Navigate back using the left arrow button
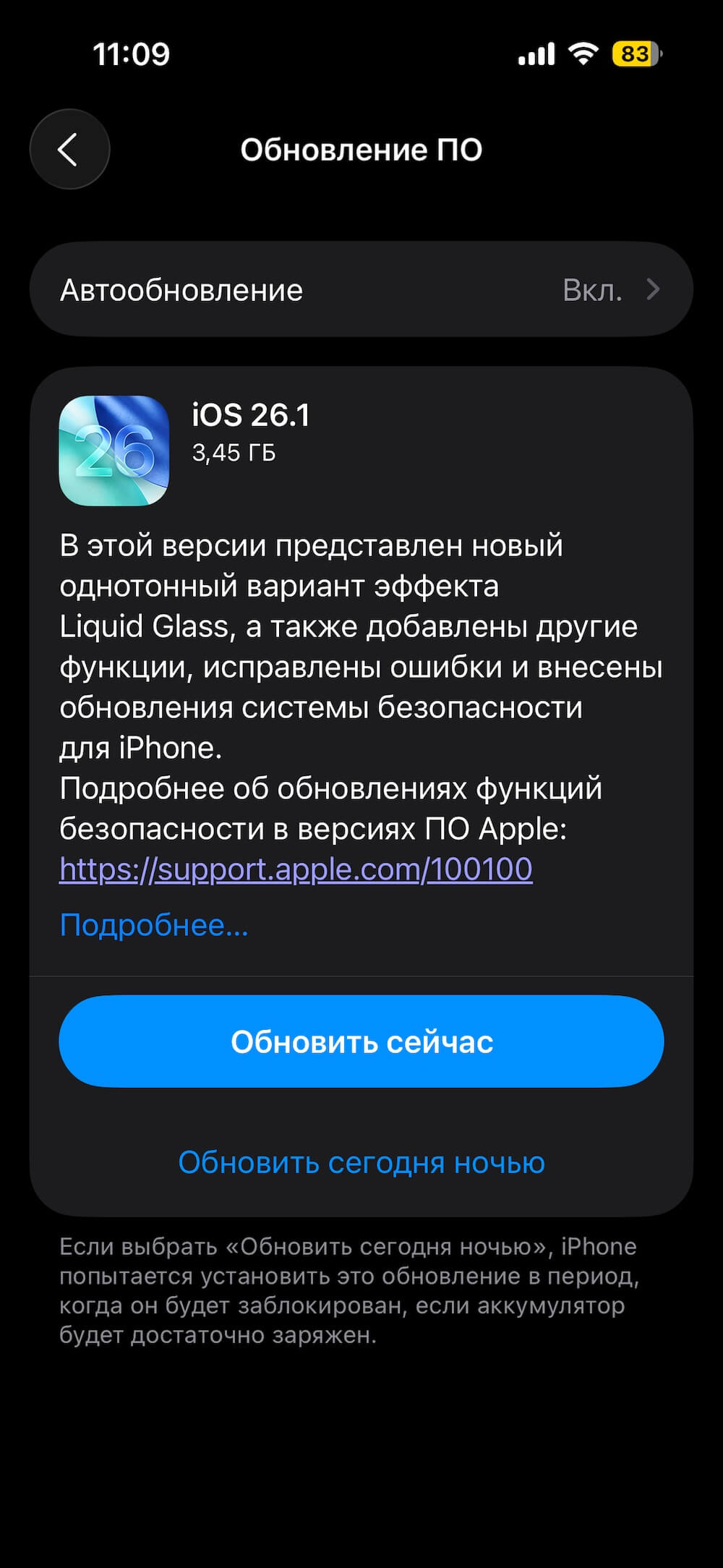 (x=70, y=150)
